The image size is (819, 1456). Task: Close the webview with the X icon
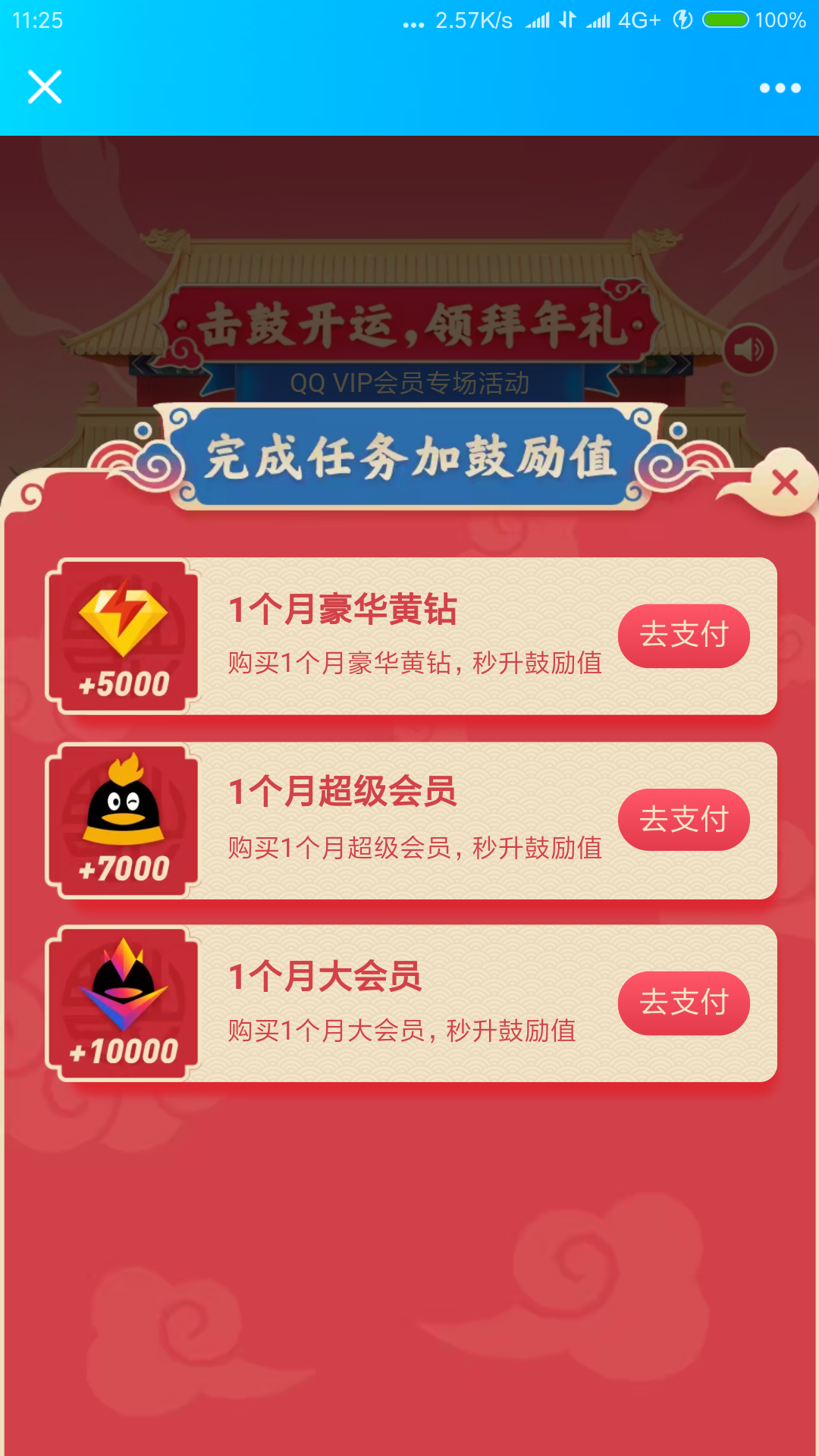[x=45, y=86]
